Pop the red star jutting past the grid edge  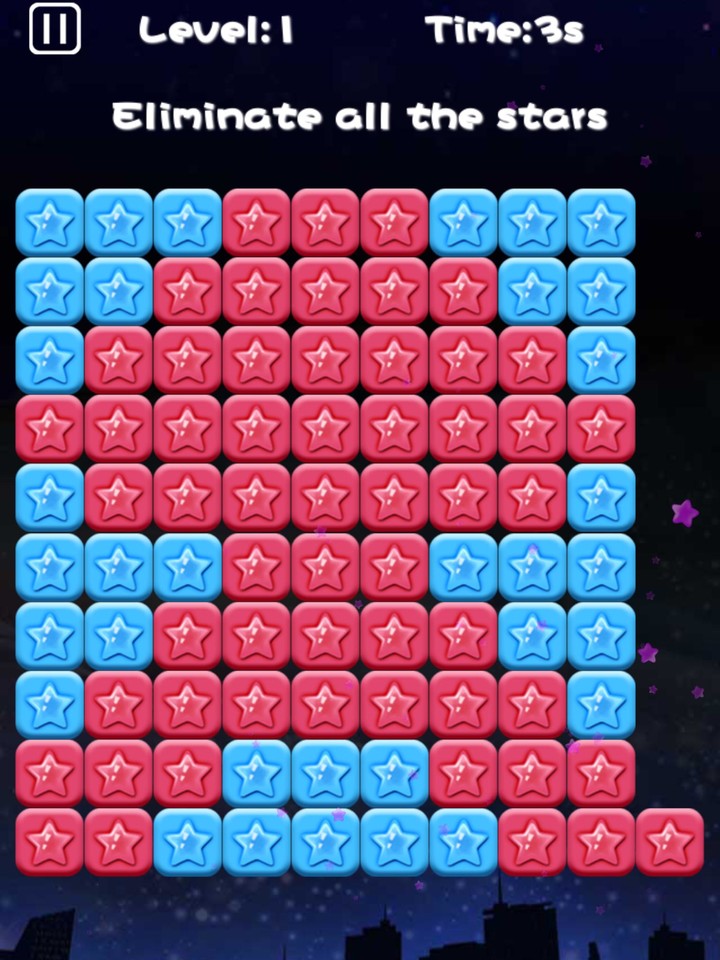pos(670,842)
